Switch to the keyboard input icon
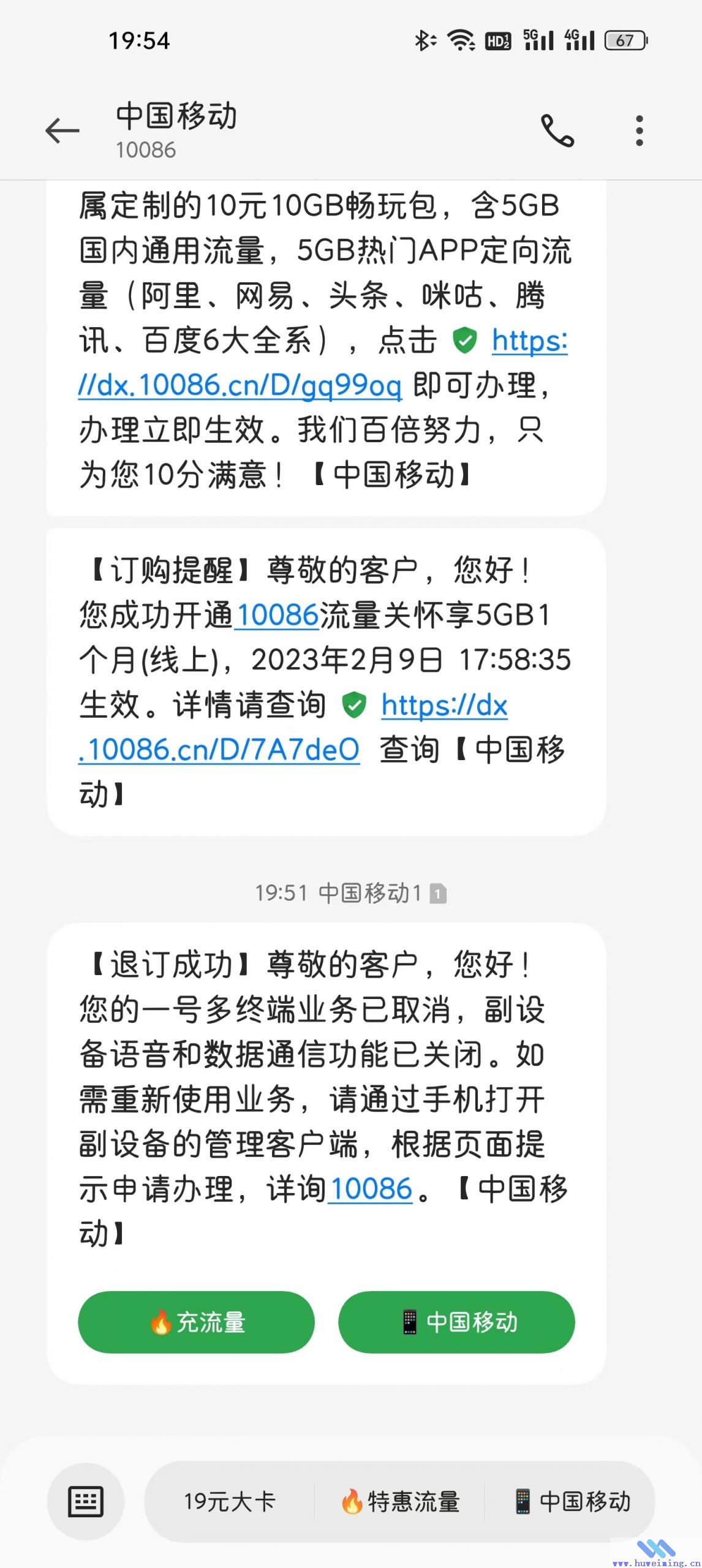The image size is (702, 1568). point(86,1501)
